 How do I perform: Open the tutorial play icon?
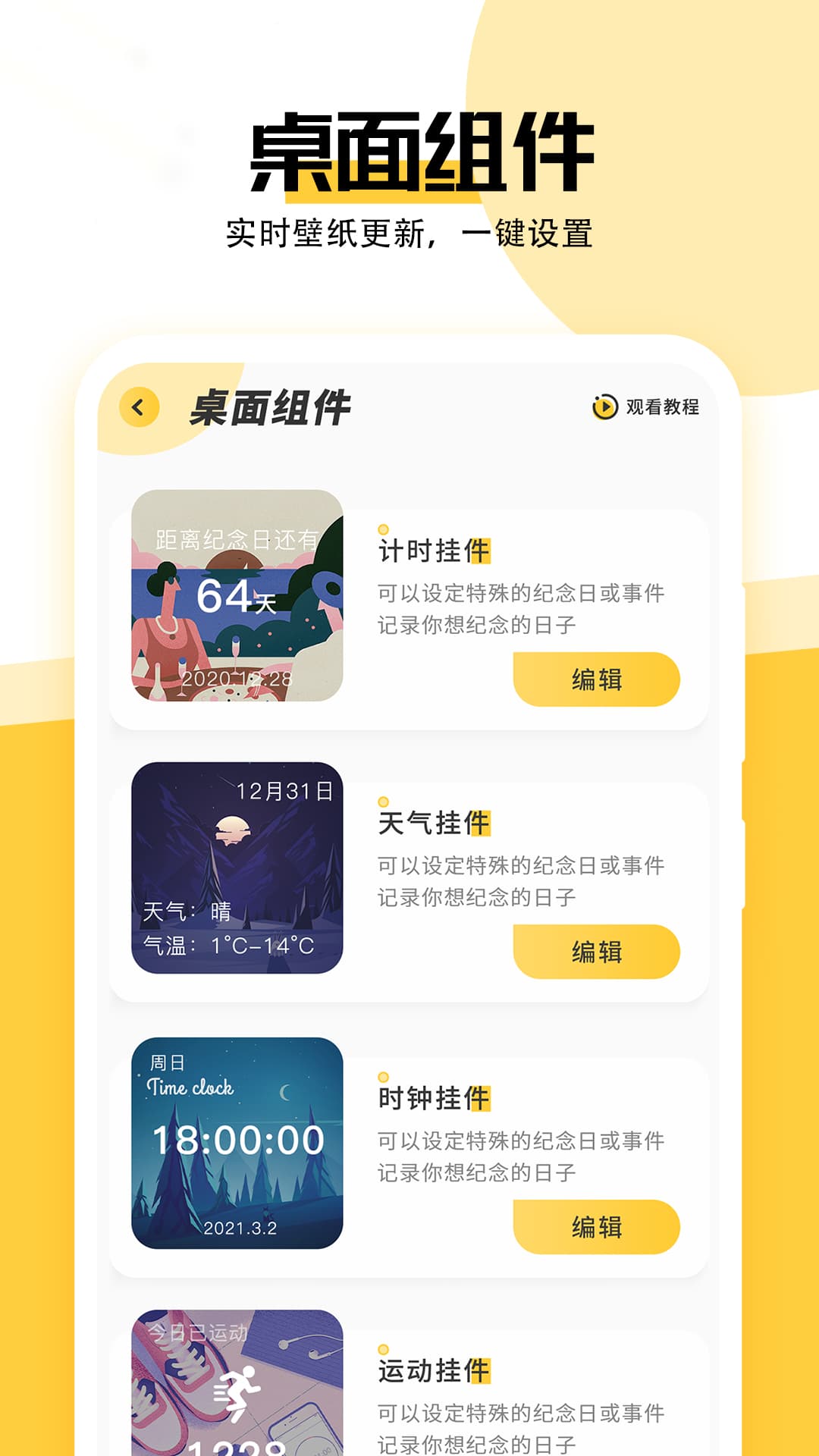click(604, 407)
